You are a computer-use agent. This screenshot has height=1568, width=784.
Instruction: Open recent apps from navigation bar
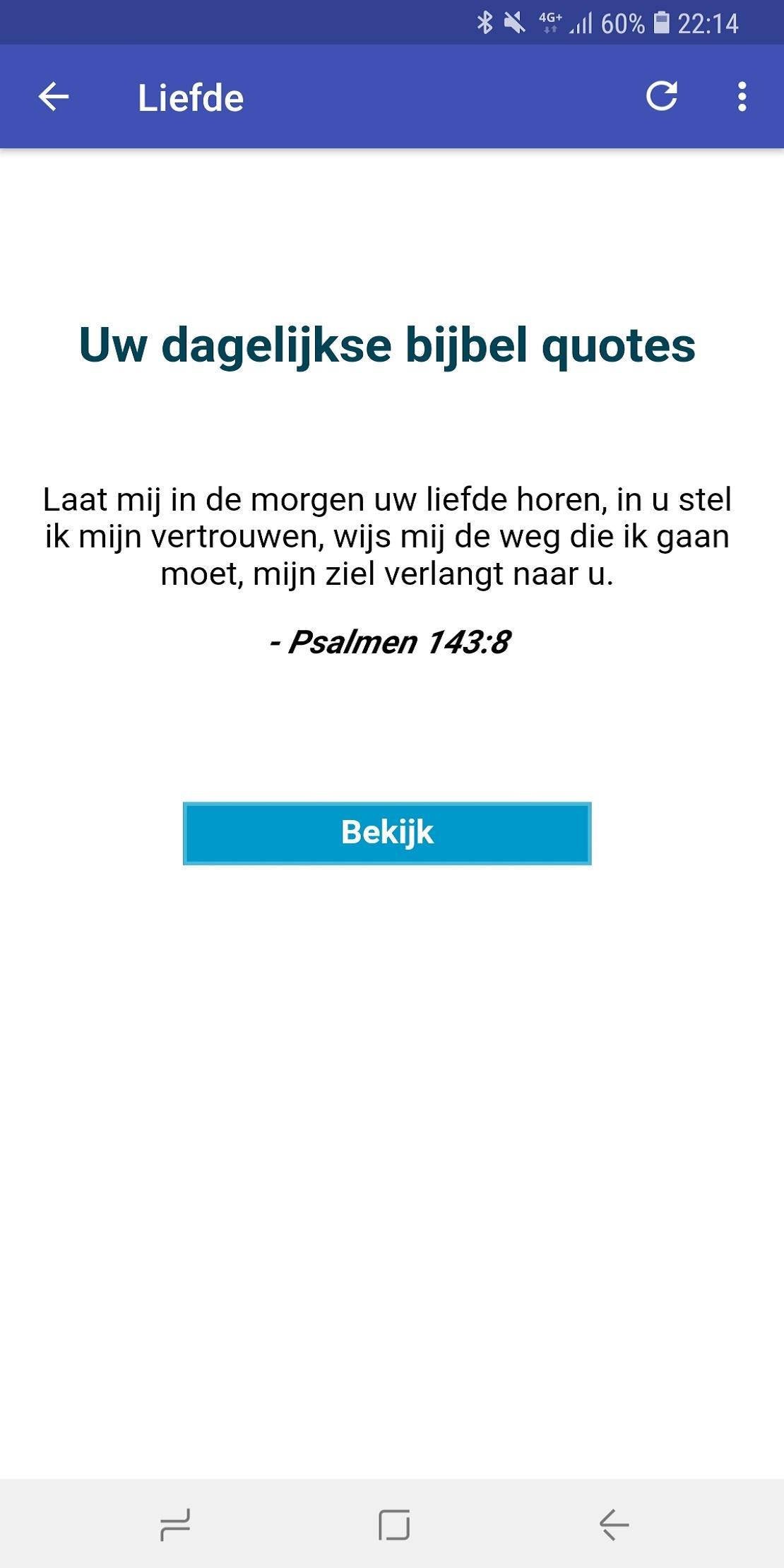point(175,1524)
